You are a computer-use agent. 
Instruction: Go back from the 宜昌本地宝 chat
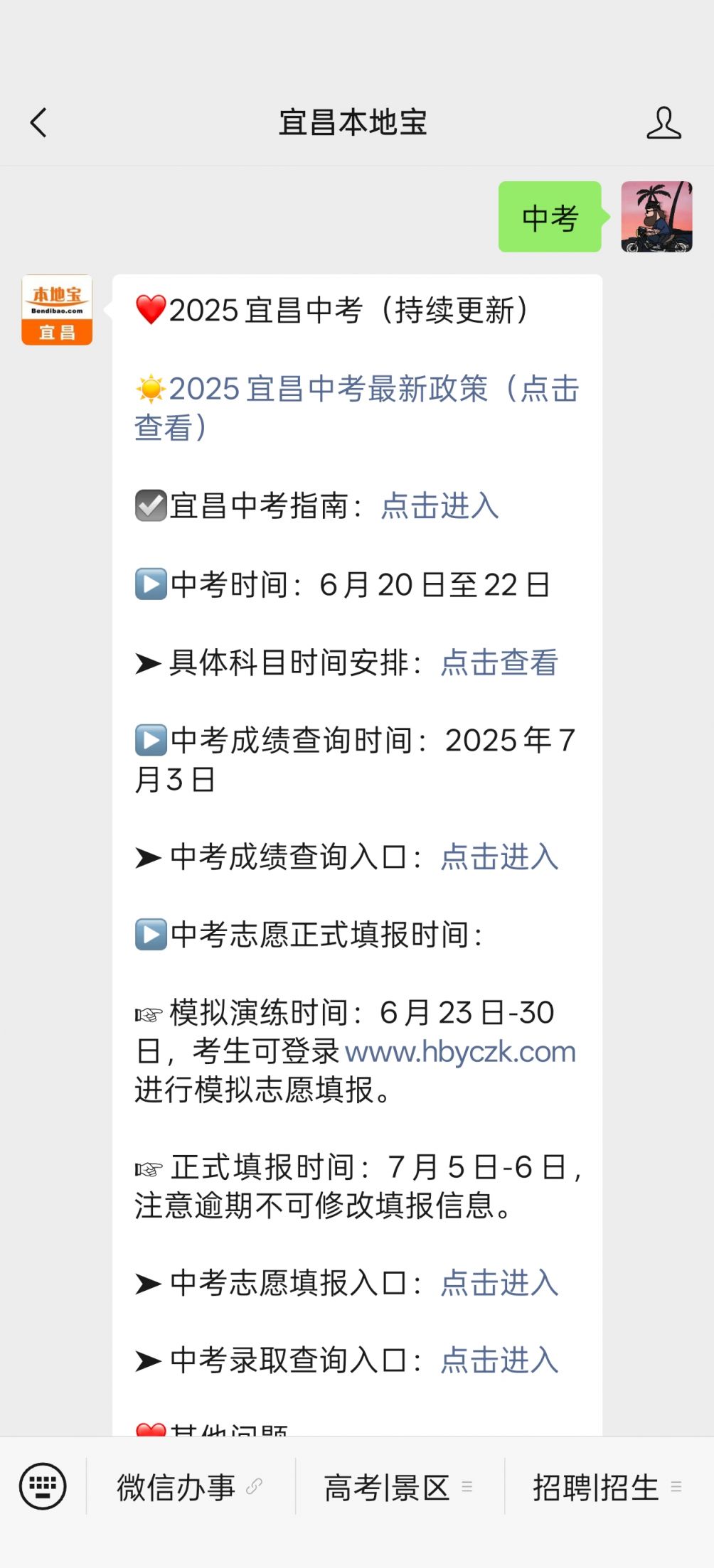[38, 122]
